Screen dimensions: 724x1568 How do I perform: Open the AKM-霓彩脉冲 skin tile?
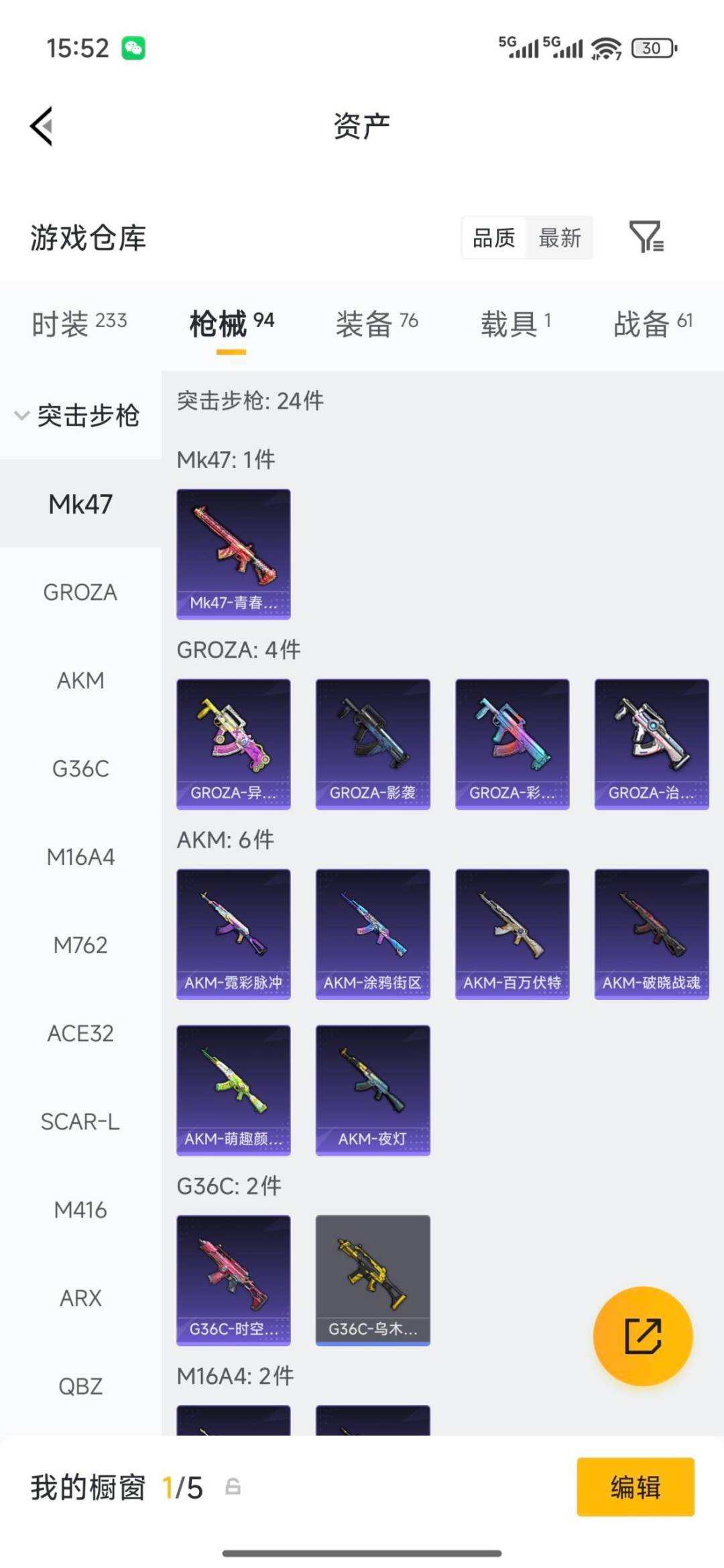pos(233,934)
